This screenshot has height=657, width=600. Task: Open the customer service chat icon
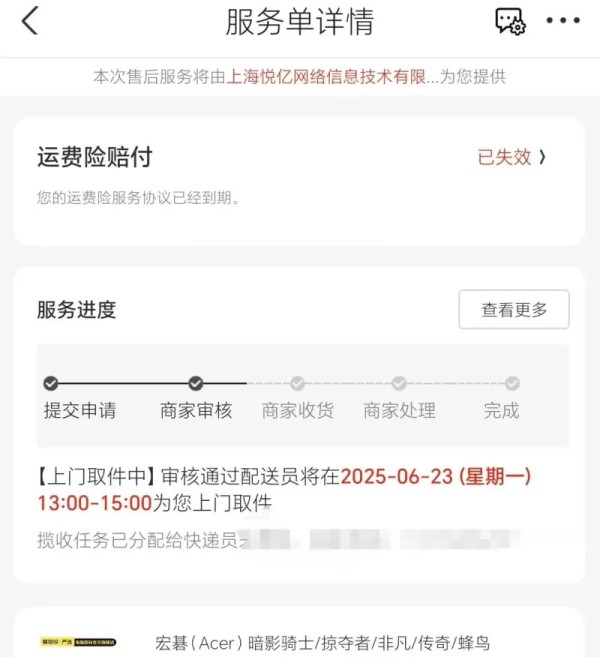pos(510,21)
